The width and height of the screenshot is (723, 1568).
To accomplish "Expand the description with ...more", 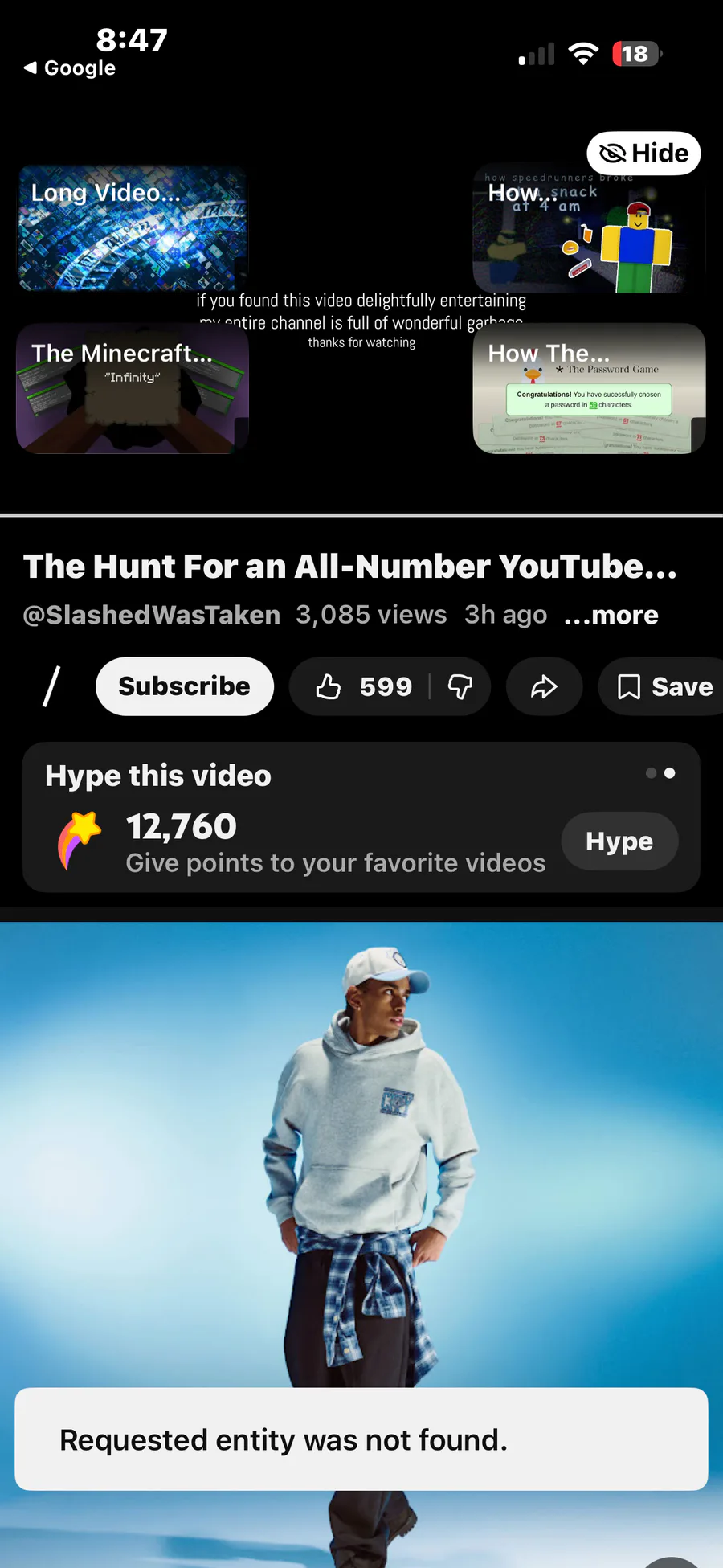I will pyautogui.click(x=611, y=615).
